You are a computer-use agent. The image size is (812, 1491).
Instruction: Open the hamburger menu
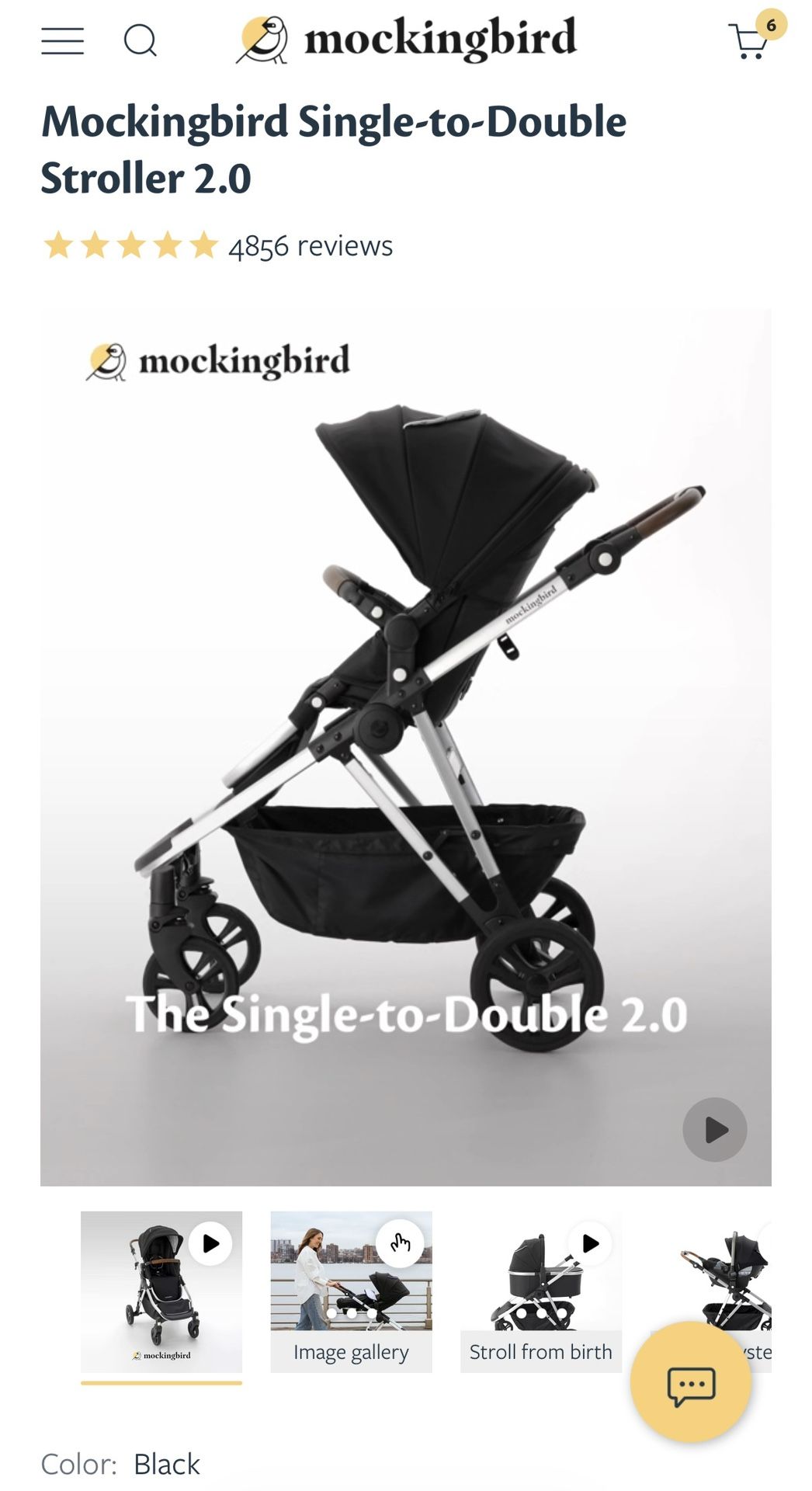click(62, 40)
